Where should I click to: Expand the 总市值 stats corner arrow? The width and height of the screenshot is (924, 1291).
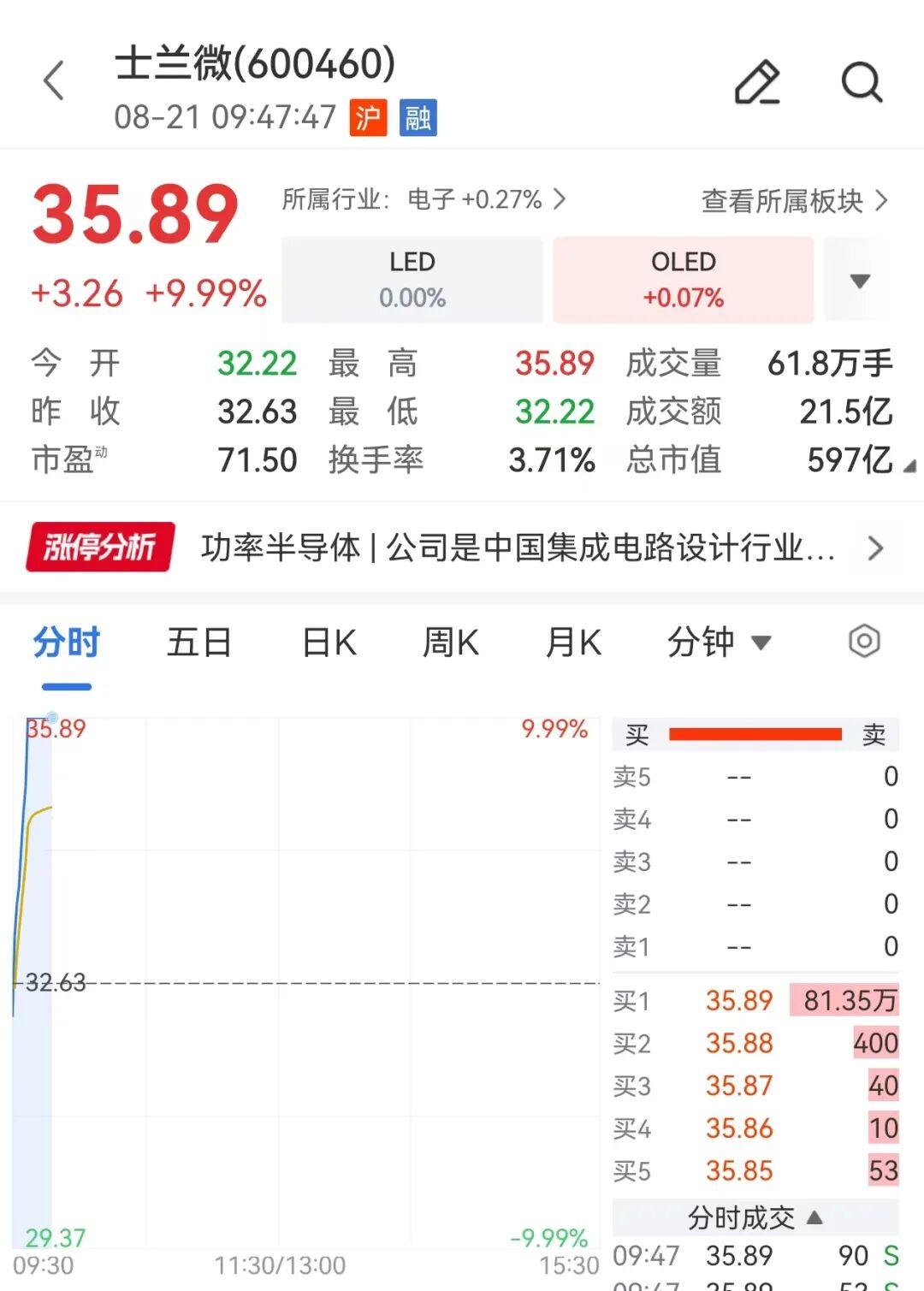point(909,466)
